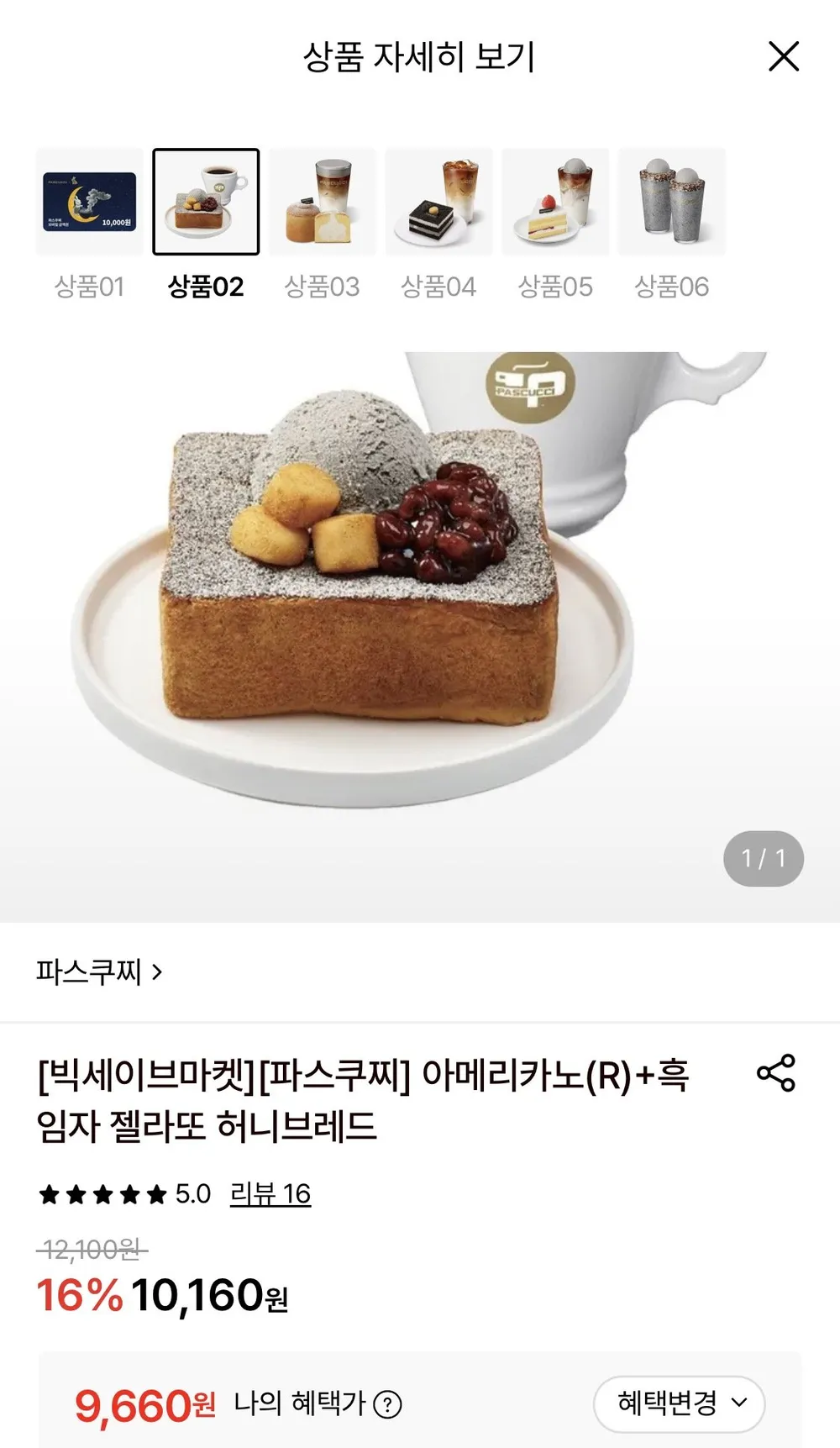
Task: Select the 상품02 honey bread thumbnail
Action: coord(206,202)
